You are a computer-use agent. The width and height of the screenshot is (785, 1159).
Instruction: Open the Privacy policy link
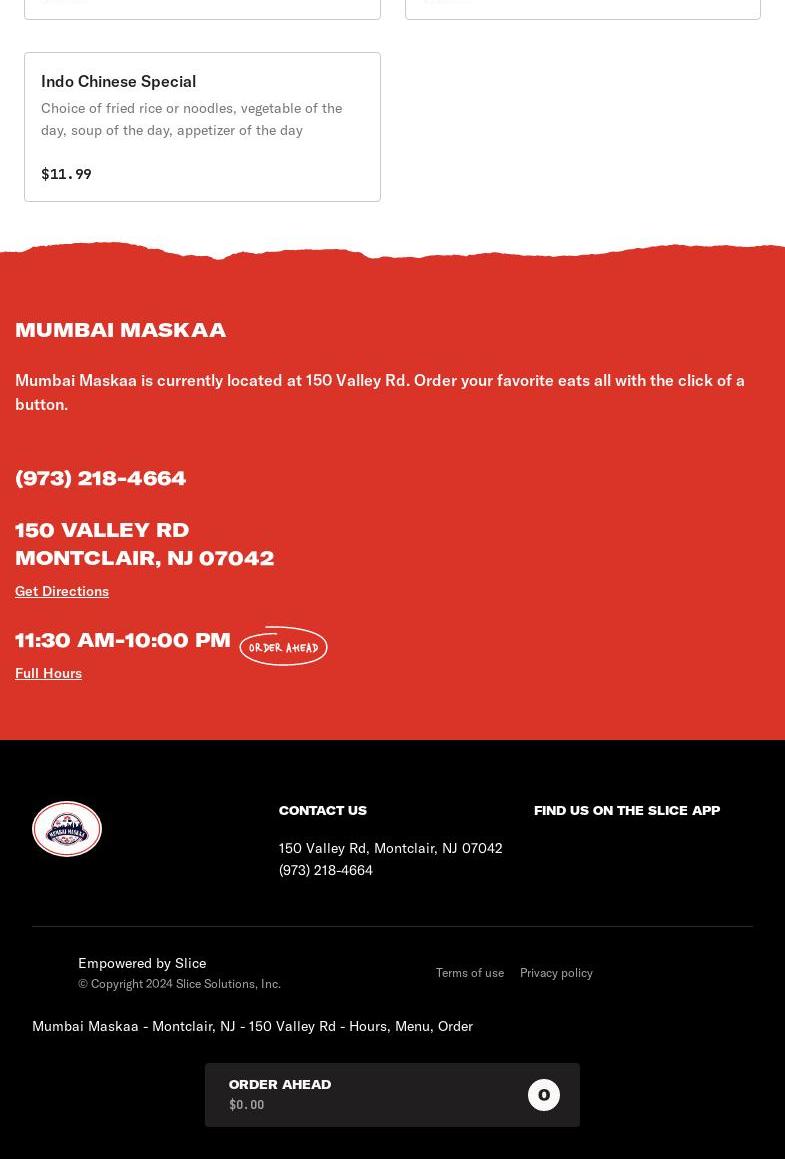[x=556, y=973]
